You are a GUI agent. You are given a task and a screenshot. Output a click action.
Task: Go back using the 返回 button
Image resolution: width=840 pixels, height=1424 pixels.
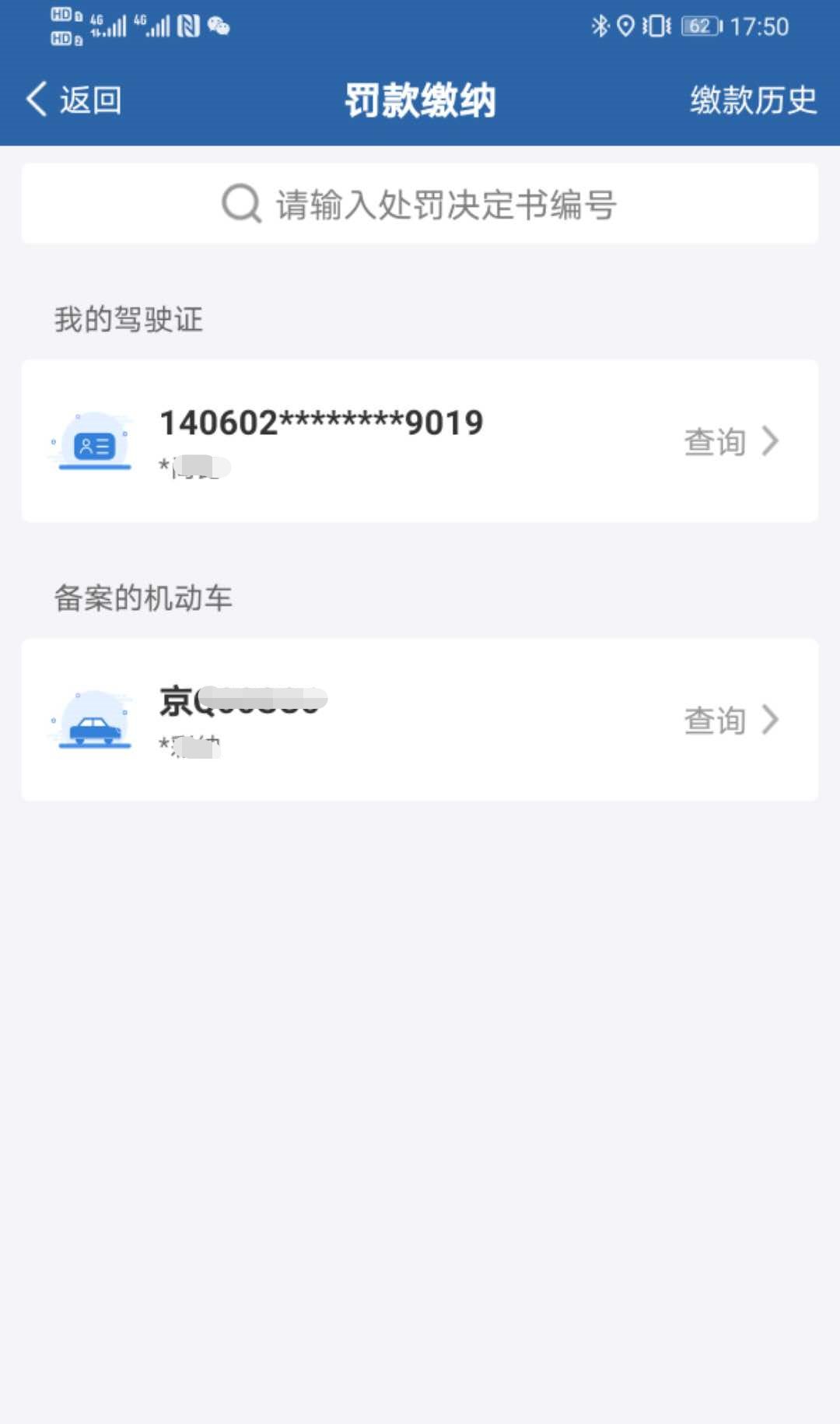[74, 100]
